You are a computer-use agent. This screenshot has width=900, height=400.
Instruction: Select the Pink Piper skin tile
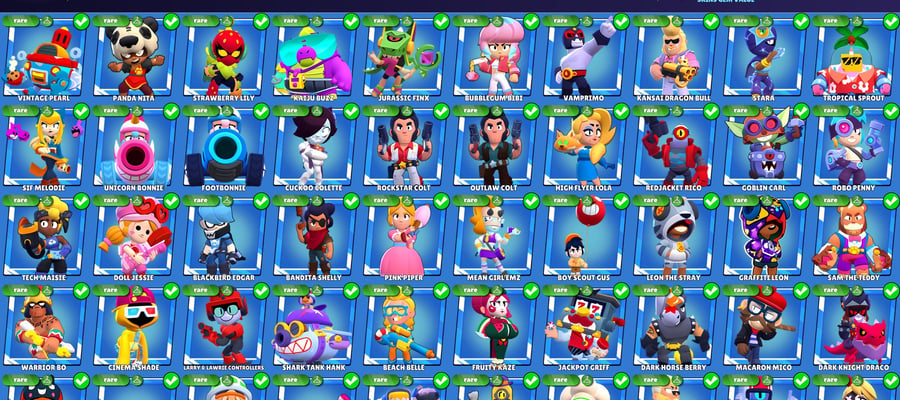coord(405,237)
